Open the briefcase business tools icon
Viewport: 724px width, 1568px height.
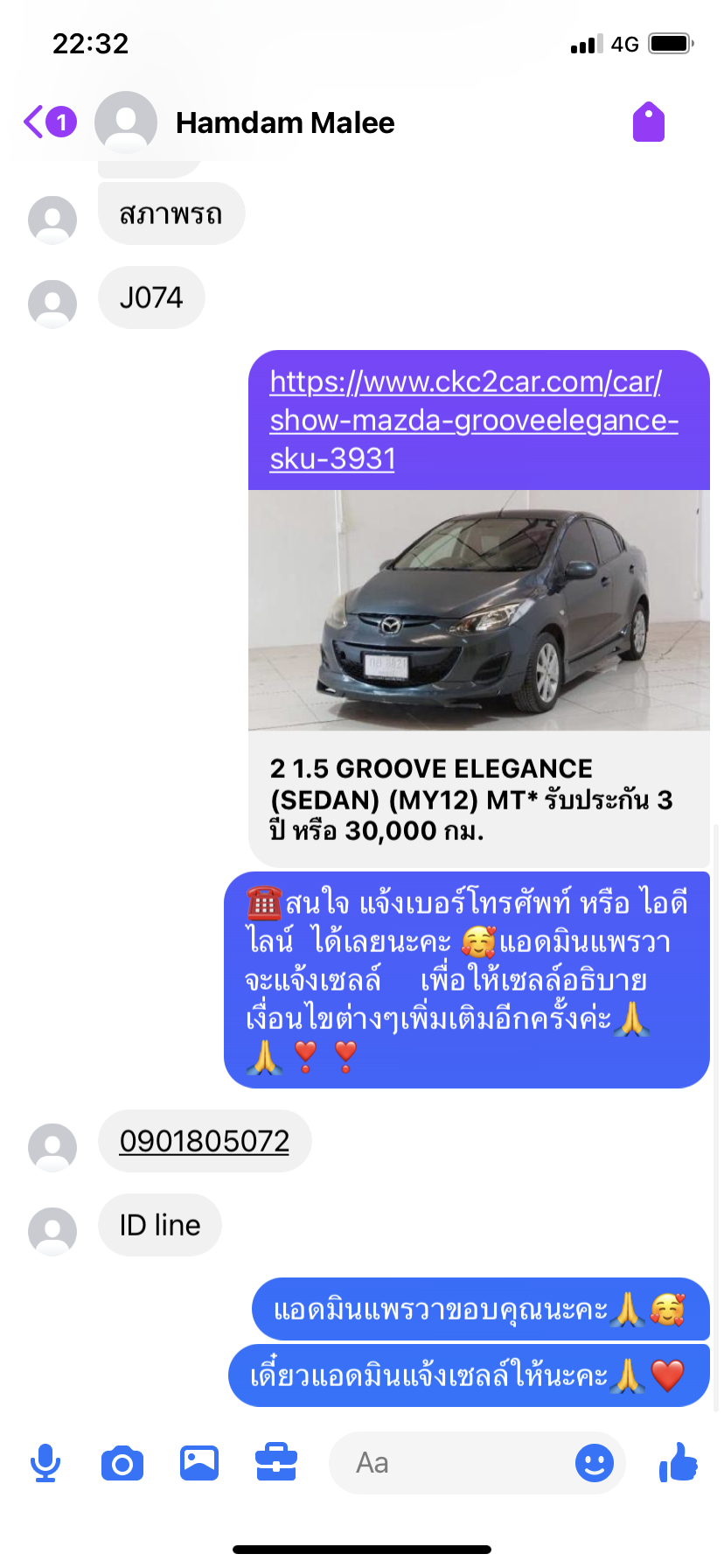[x=276, y=1462]
